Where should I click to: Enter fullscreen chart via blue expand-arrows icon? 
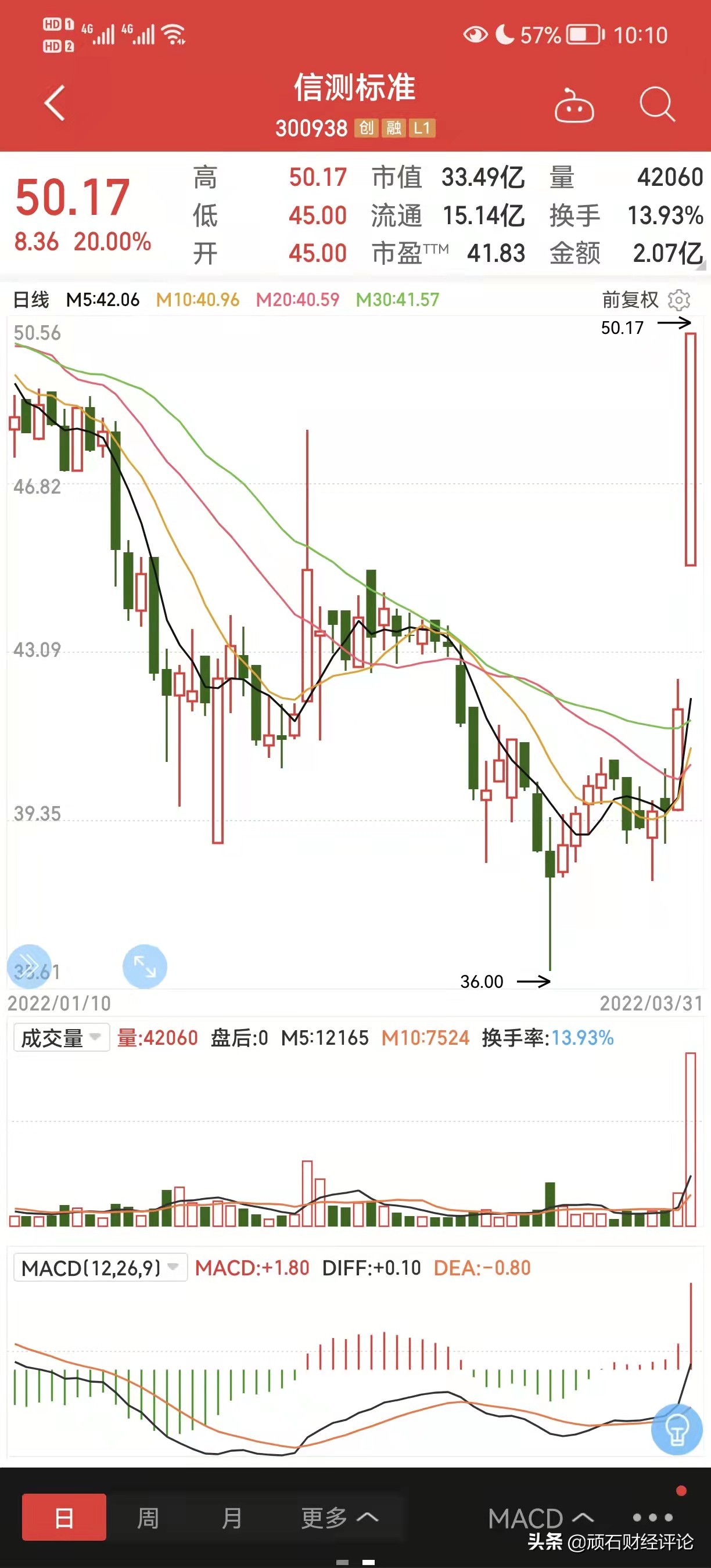pos(144,965)
